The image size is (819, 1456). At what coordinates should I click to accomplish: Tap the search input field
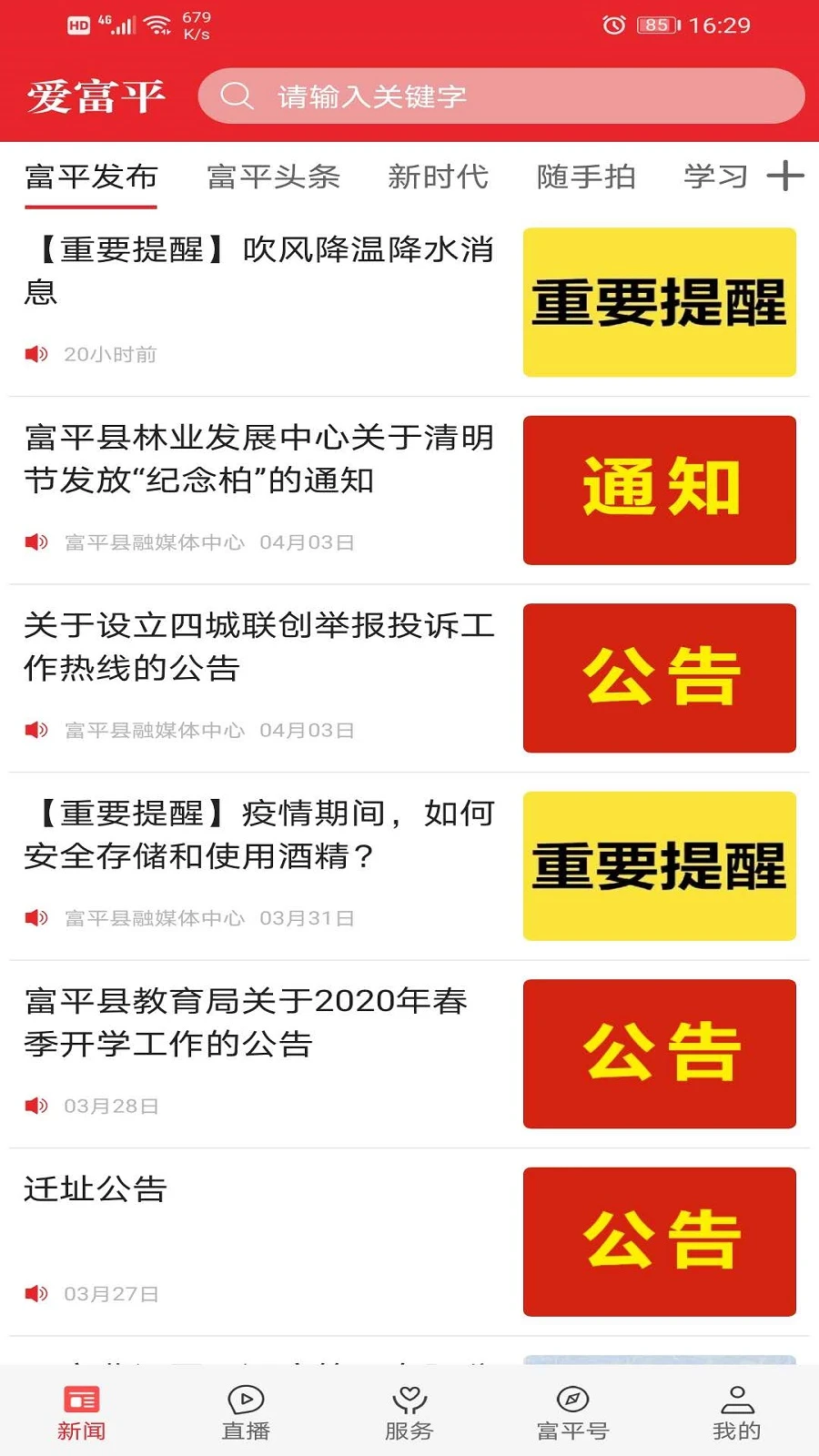click(500, 95)
